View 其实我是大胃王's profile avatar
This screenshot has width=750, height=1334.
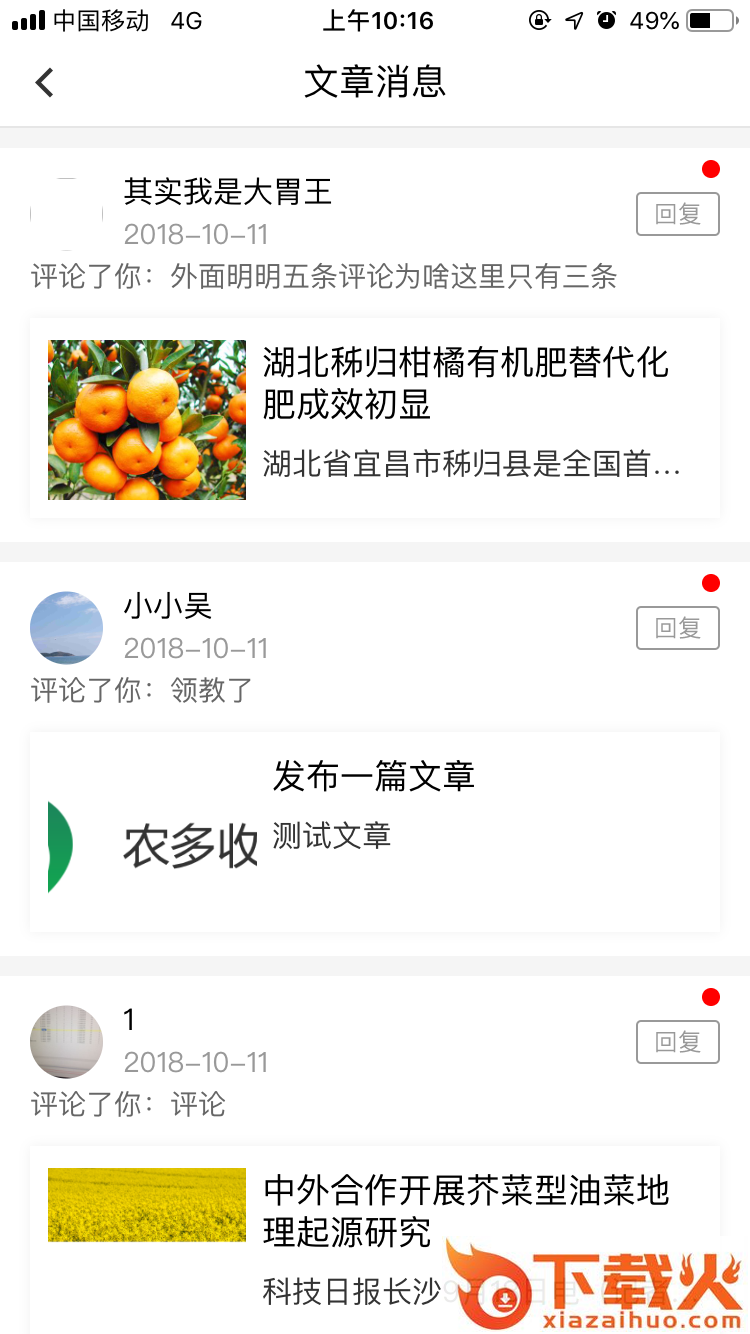point(66,214)
